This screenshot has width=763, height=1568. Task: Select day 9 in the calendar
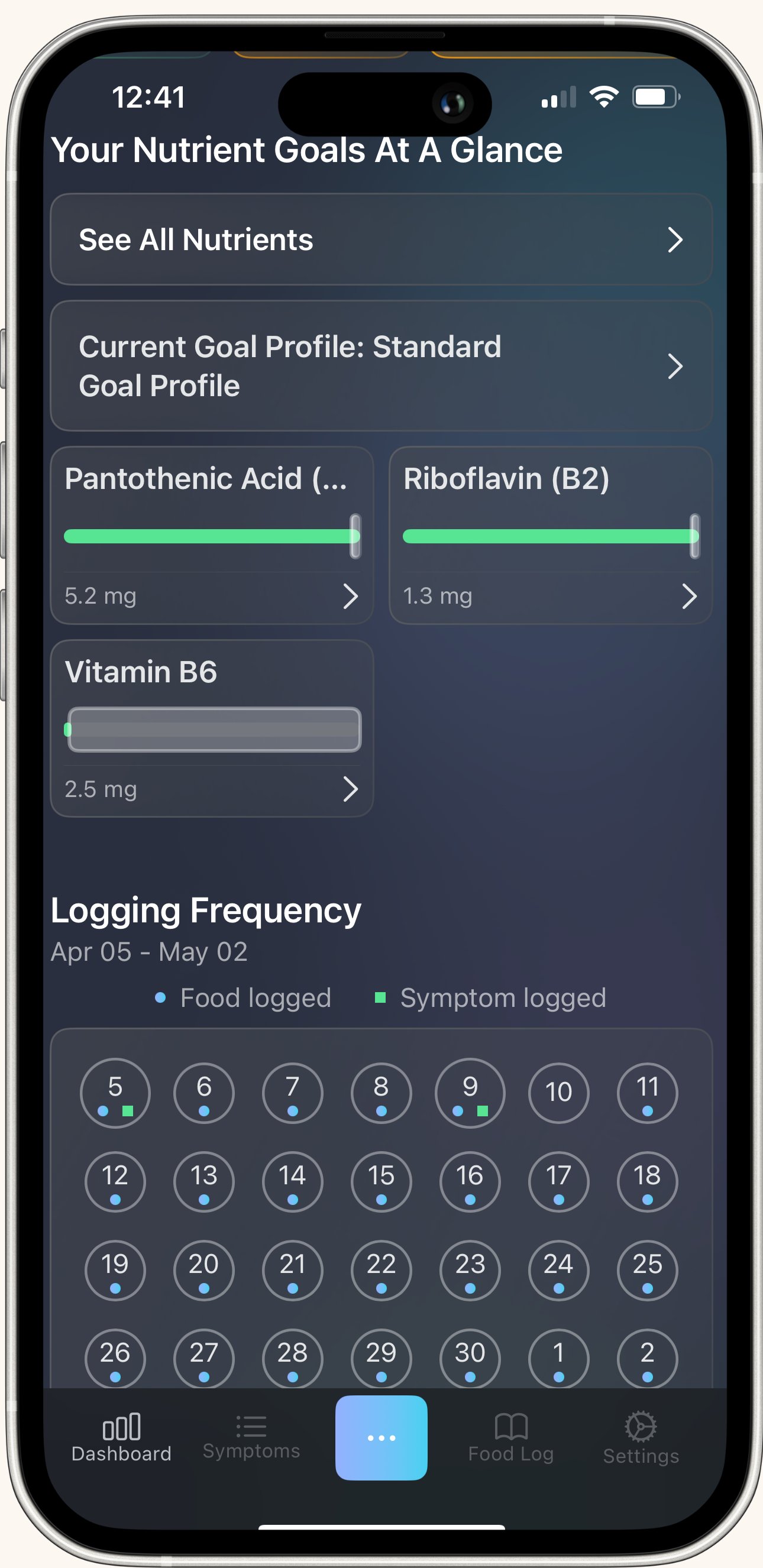tap(470, 1093)
